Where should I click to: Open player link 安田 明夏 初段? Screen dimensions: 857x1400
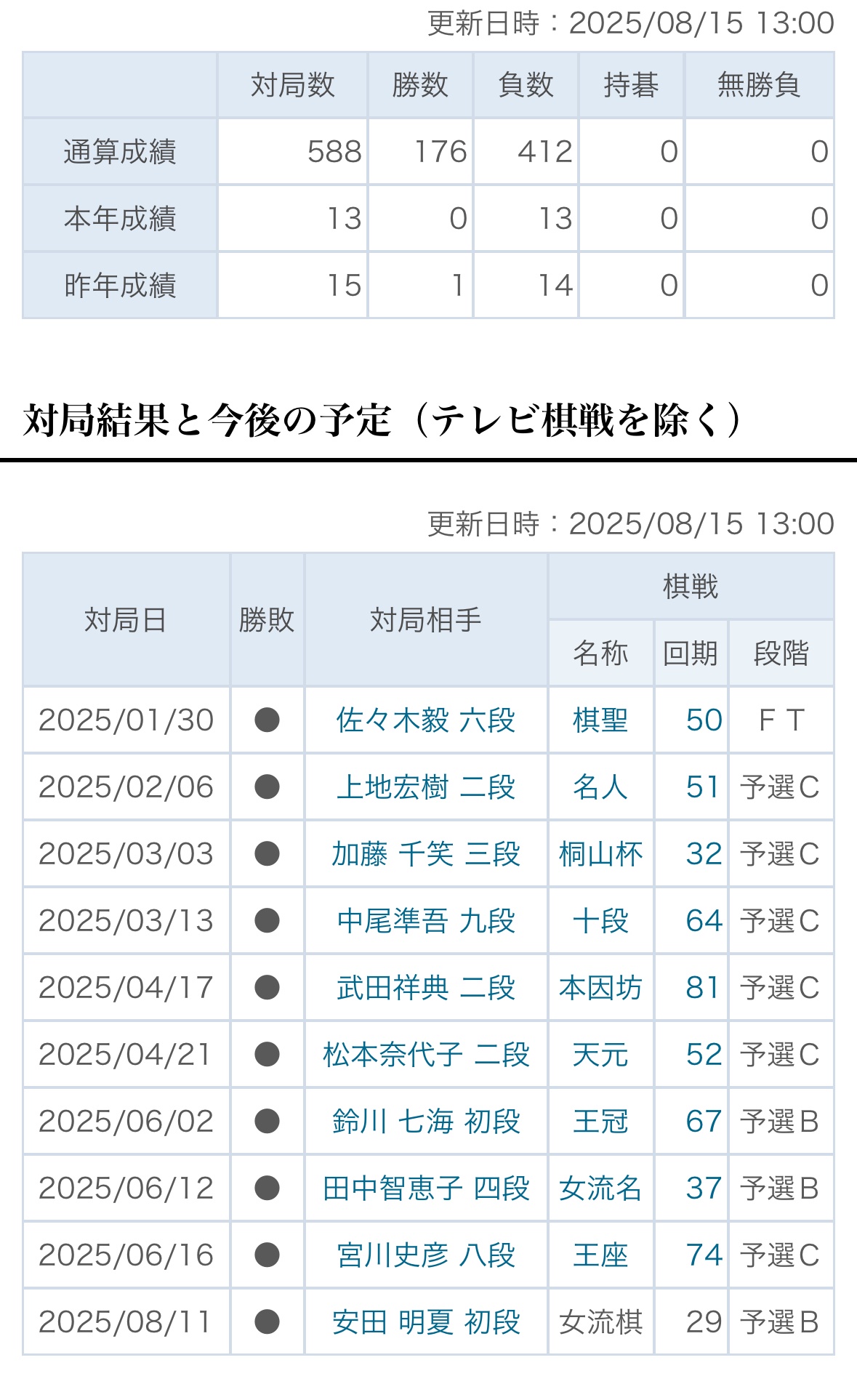tap(425, 1322)
